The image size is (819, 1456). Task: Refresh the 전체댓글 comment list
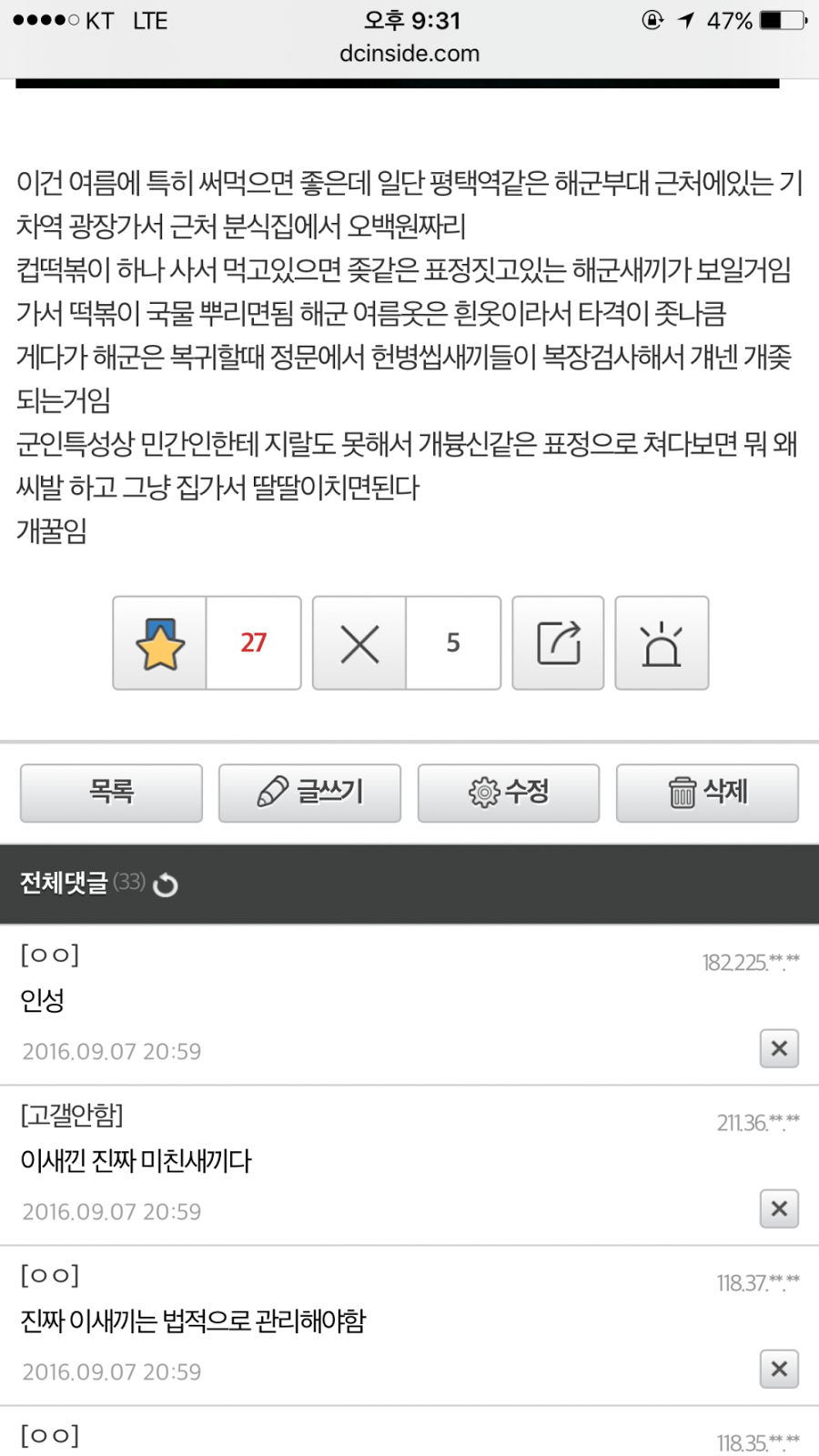[166, 885]
